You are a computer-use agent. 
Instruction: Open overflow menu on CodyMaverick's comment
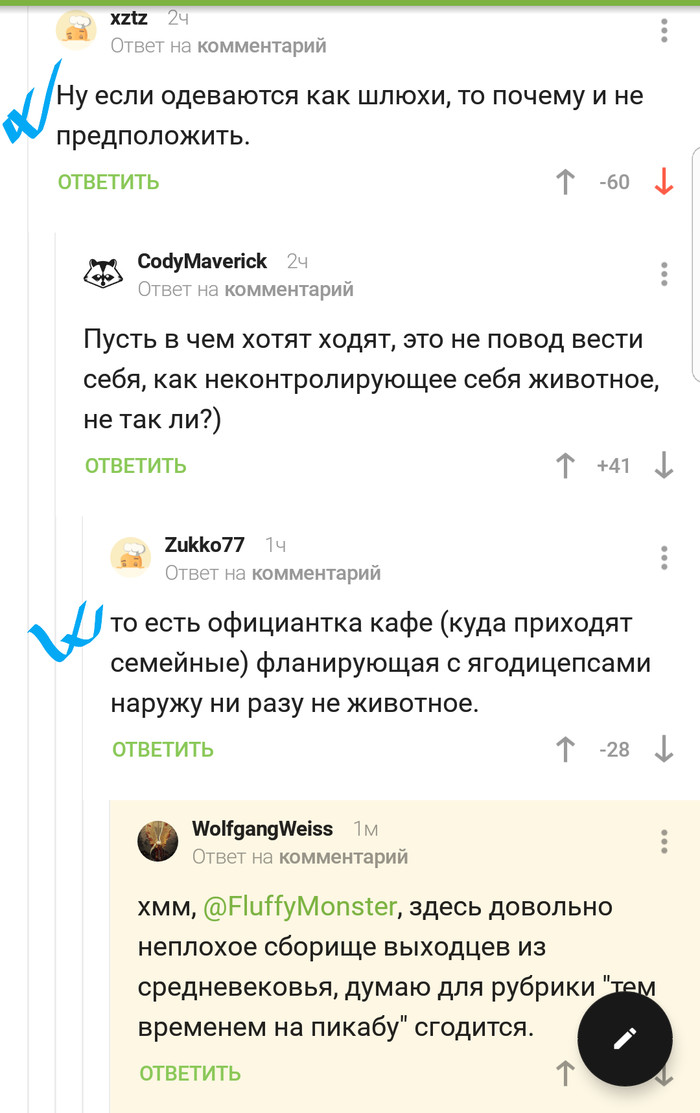tap(665, 274)
